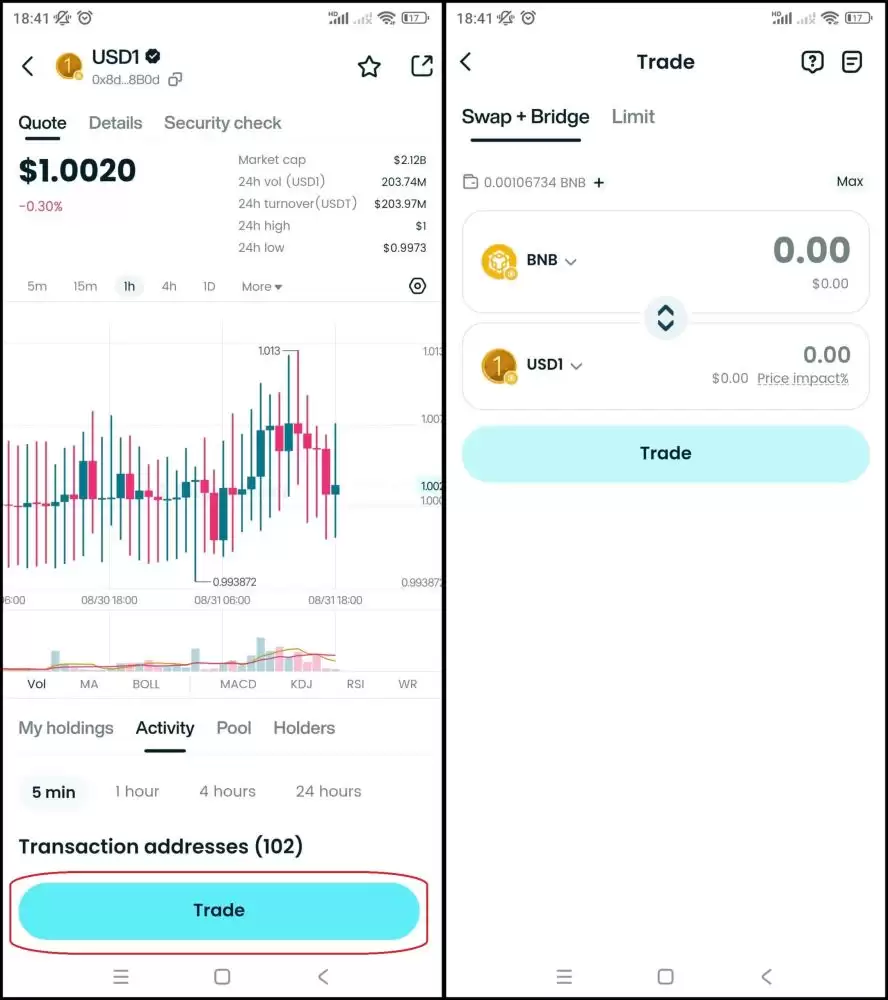Open the share icon next to the star

[x=422, y=65]
